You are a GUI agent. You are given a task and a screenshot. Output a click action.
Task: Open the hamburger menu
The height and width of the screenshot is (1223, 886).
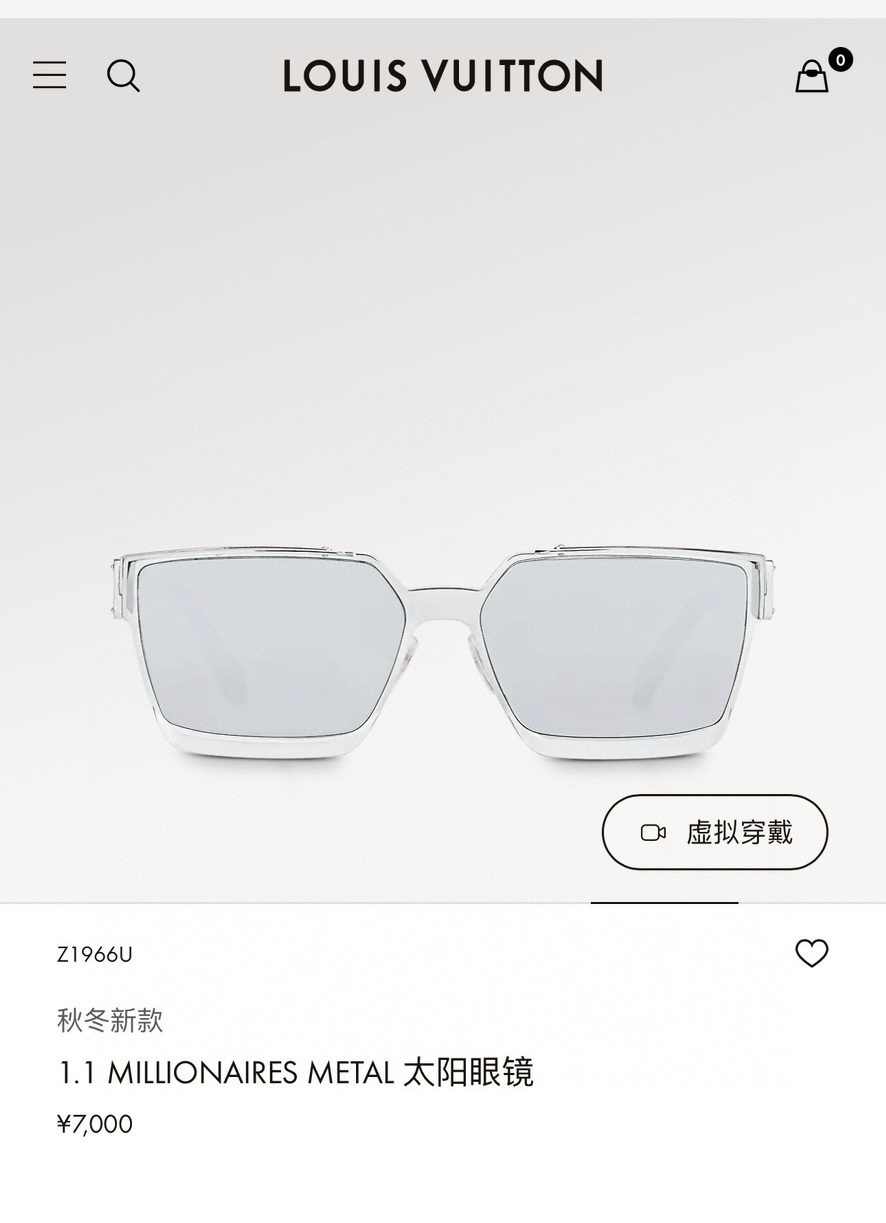49,75
